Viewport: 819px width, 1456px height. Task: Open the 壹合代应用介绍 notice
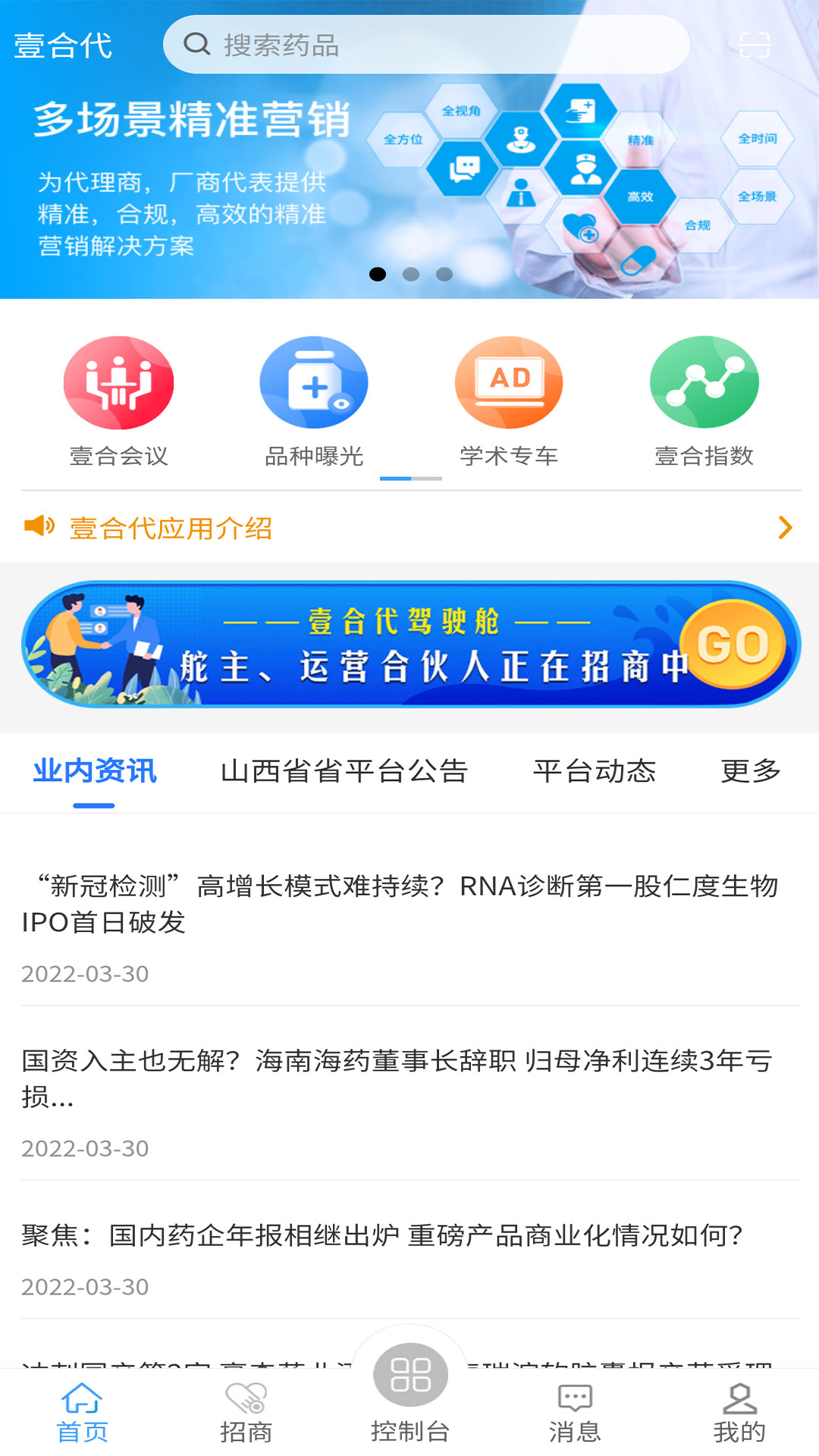coord(409,528)
